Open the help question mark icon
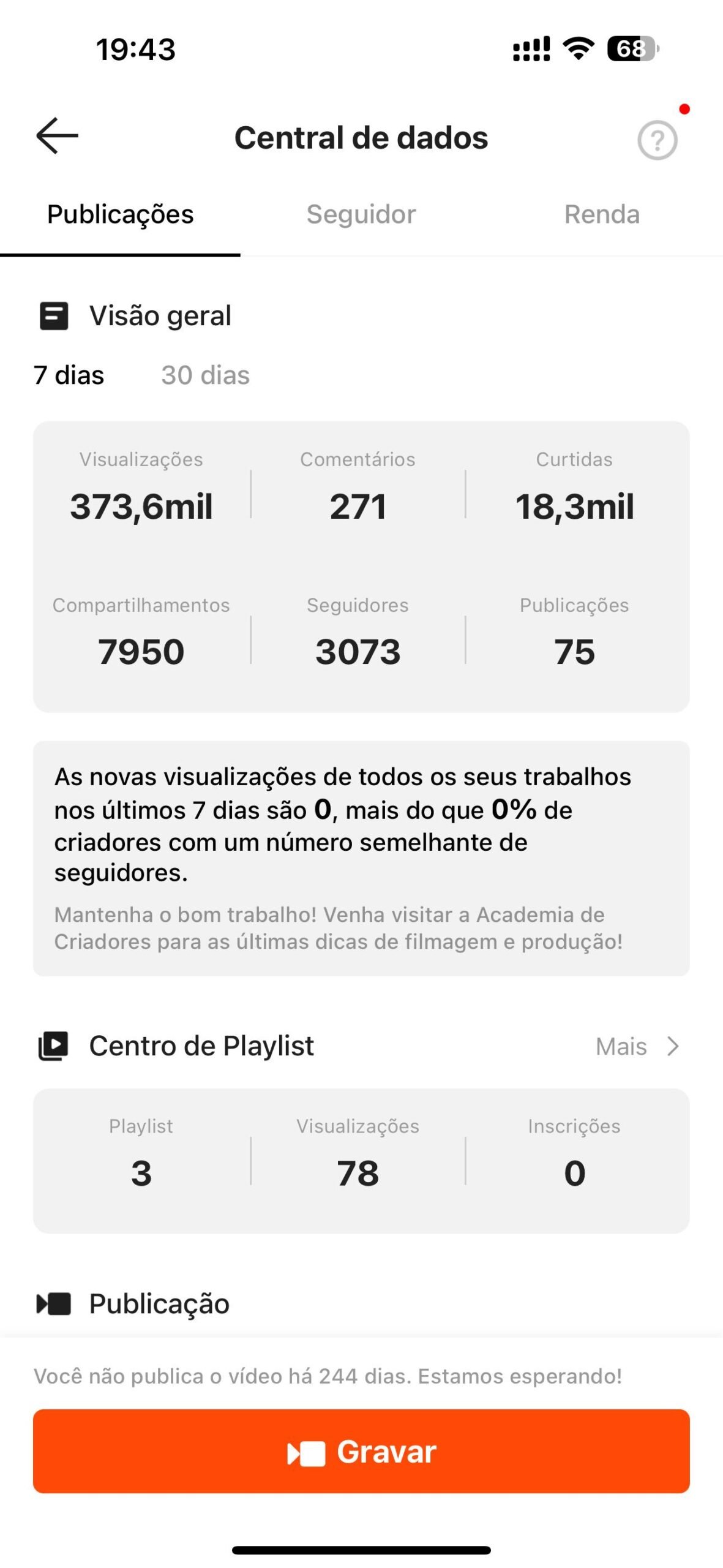The width and height of the screenshot is (723, 1568). [x=657, y=140]
